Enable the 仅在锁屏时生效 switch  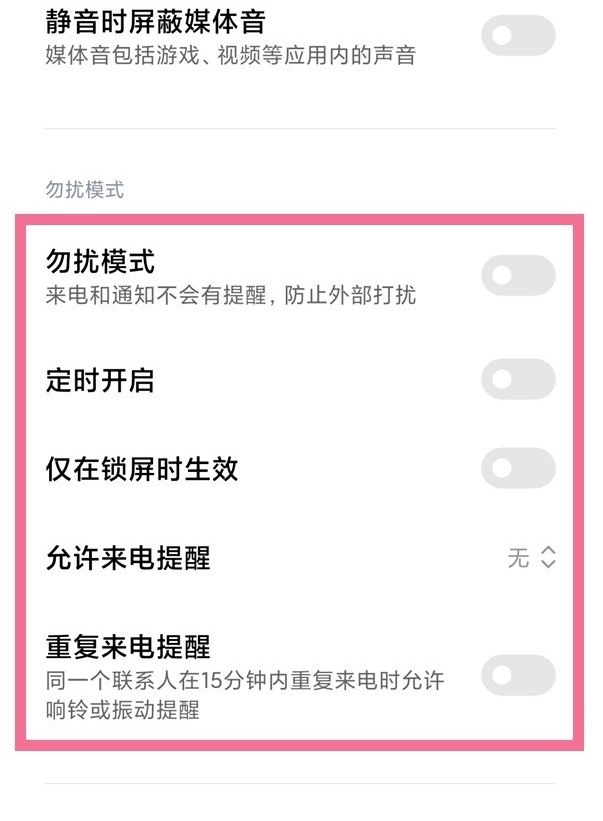(517, 468)
